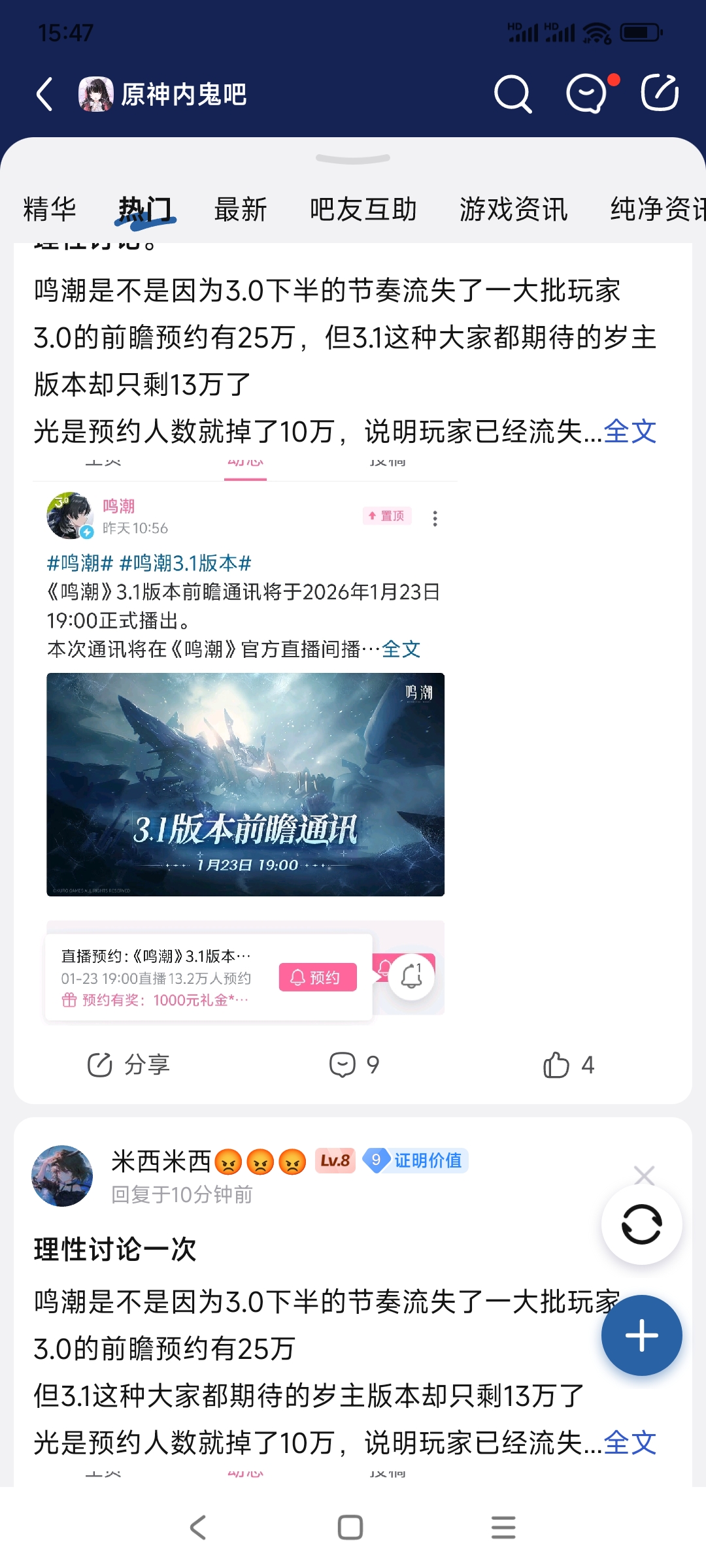Open comments showing 9 replies
Image resolution: width=706 pixels, height=1568 pixels.
coord(354,1065)
